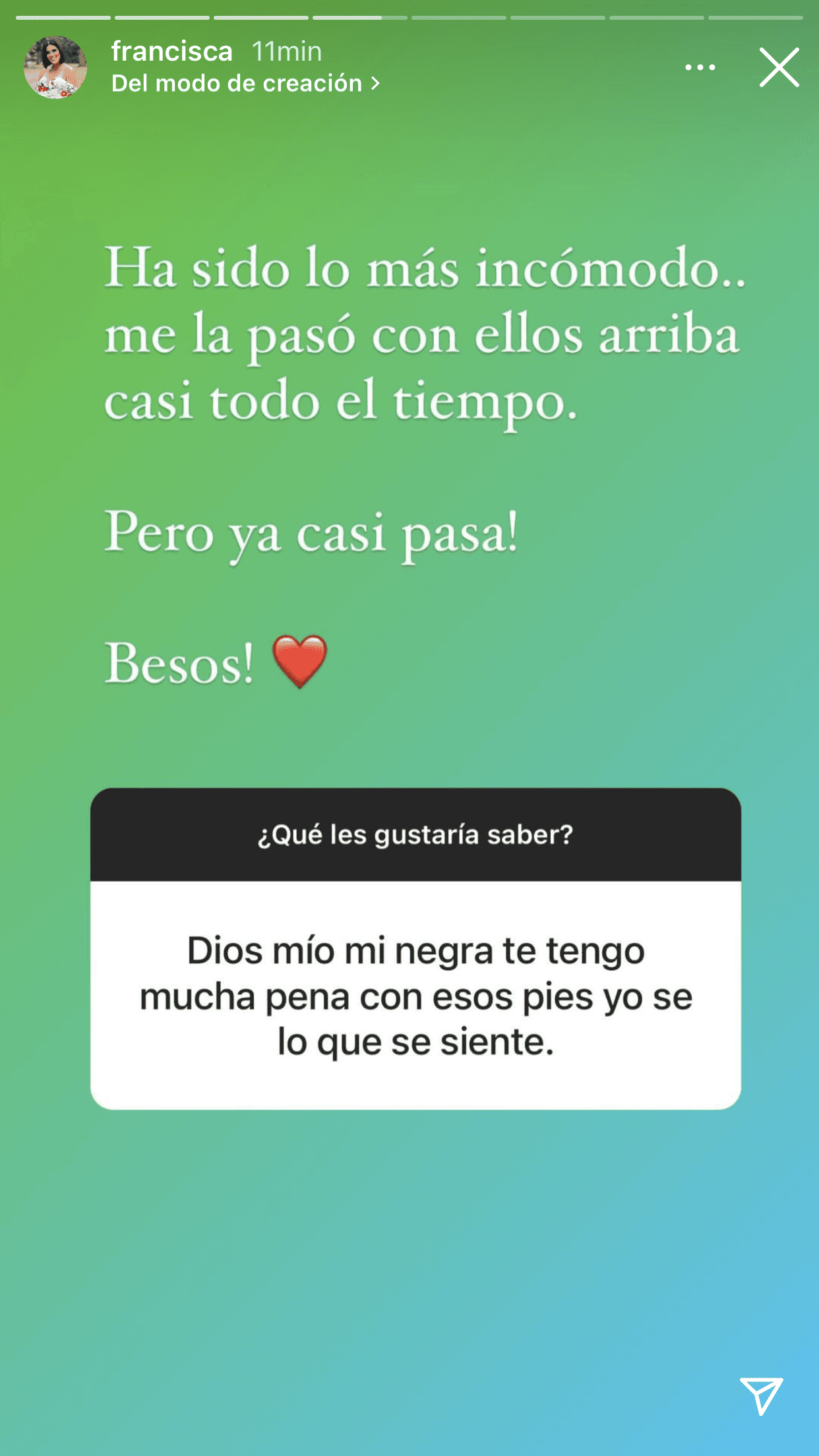The image size is (819, 1456).
Task: Click the chevron after Del modo de creación
Action: (375, 83)
